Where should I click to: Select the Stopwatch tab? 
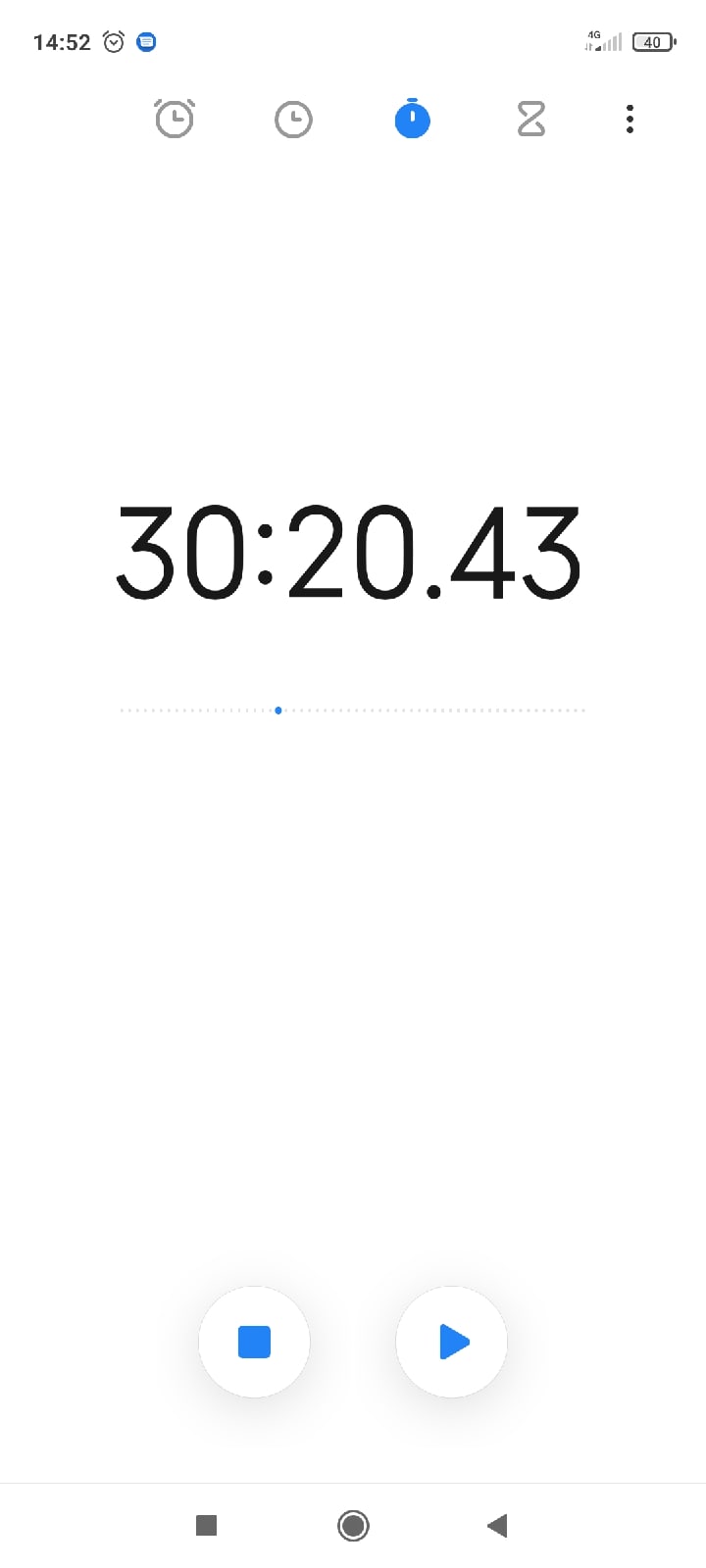[x=412, y=119]
